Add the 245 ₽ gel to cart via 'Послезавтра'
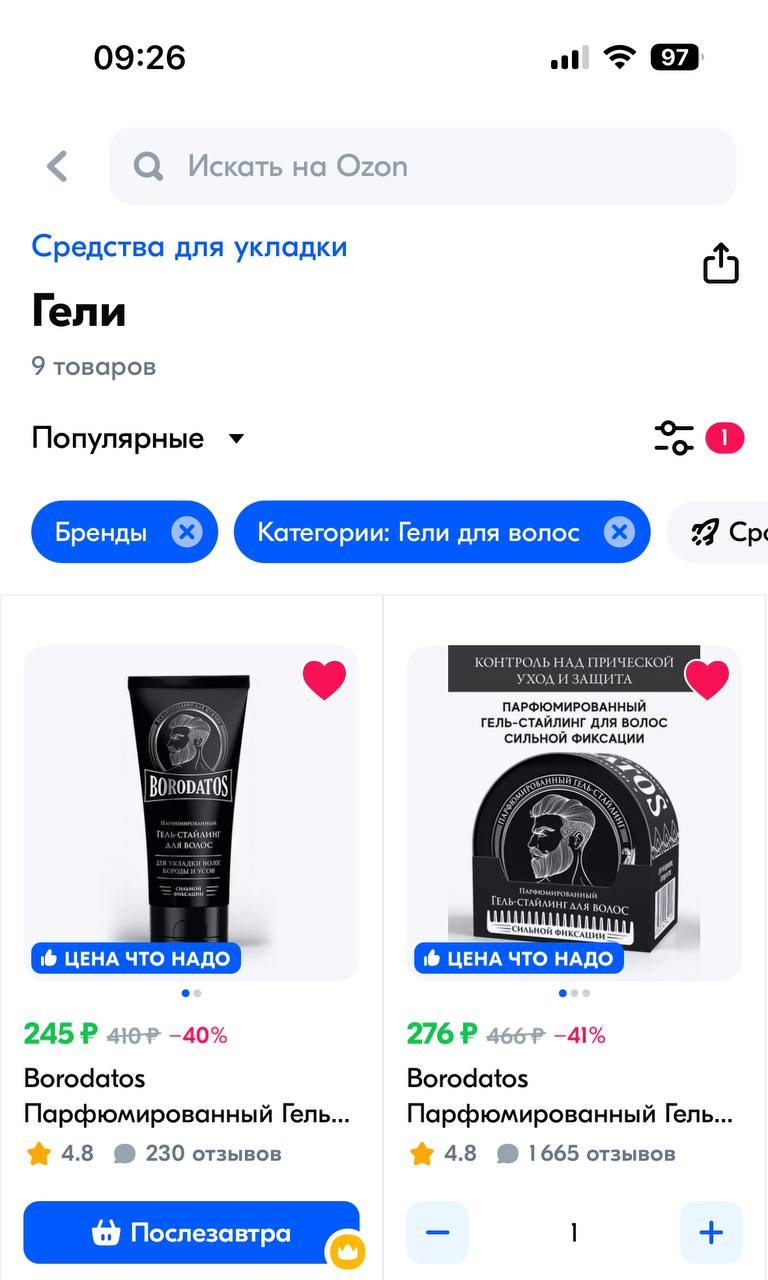The width and height of the screenshot is (768, 1280). pos(191,1232)
